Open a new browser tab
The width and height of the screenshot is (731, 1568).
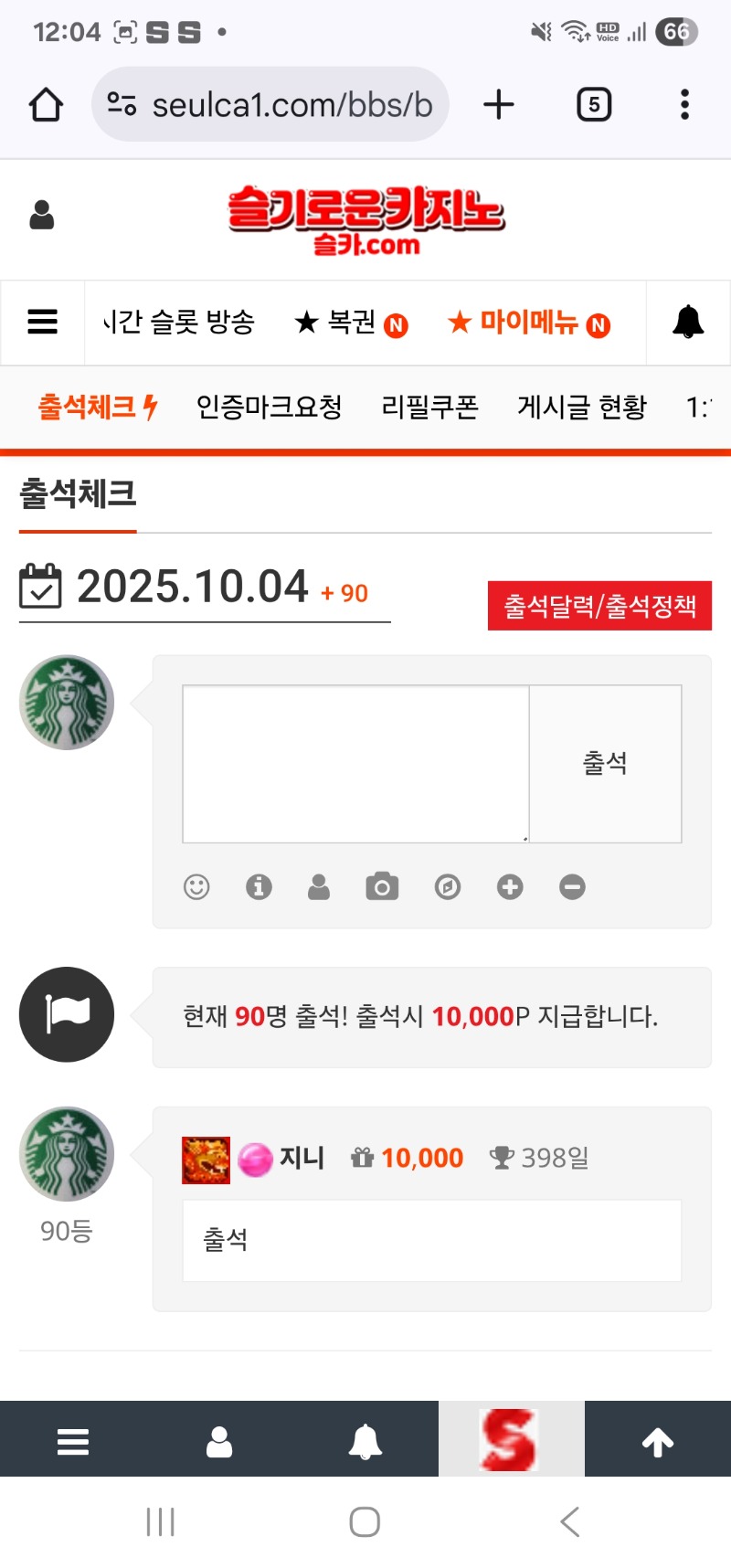click(499, 105)
